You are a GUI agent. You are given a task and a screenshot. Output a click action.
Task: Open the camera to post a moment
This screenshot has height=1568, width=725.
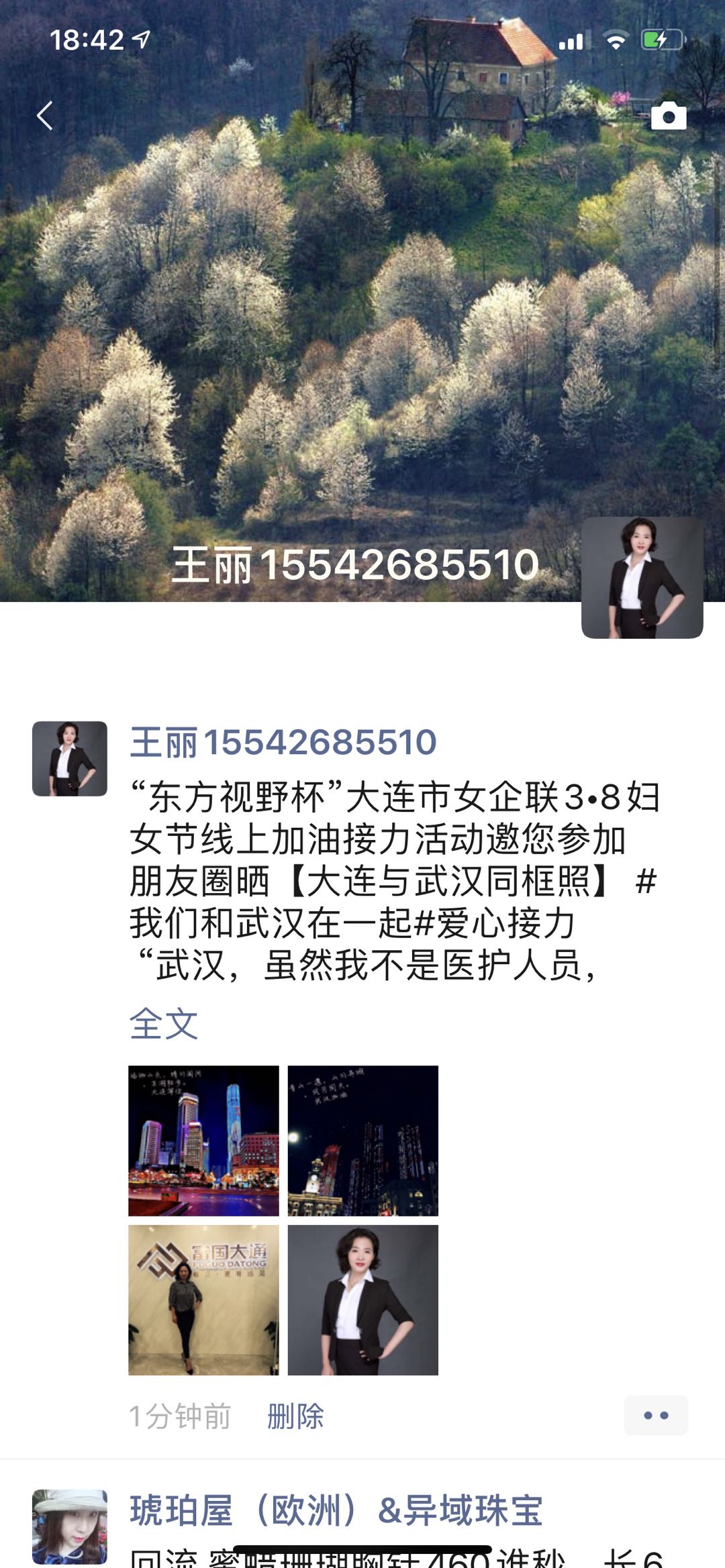pos(668,116)
